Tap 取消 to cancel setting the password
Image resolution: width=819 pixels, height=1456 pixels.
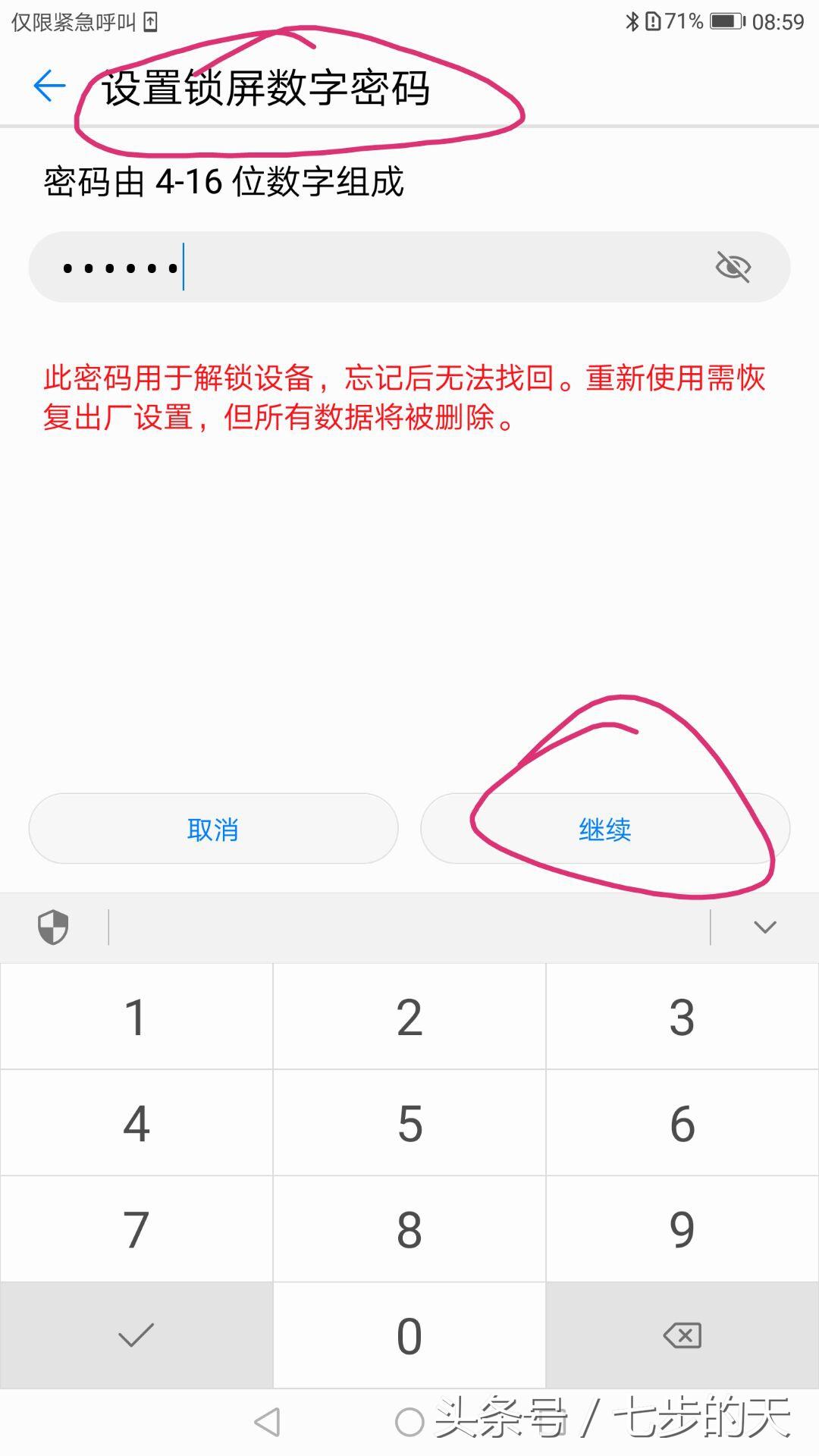point(213,829)
